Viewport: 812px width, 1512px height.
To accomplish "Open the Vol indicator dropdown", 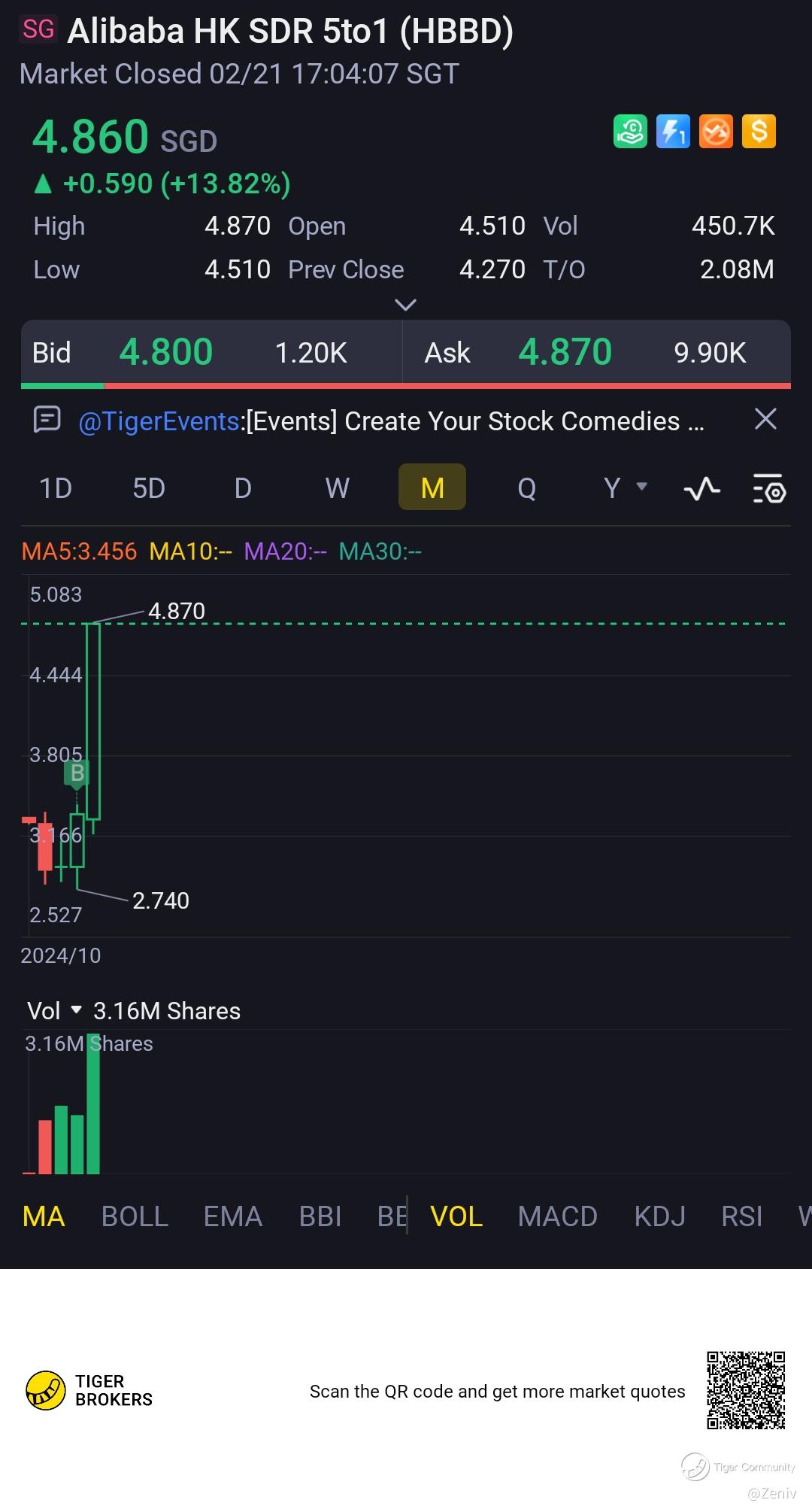I will tap(54, 1011).
